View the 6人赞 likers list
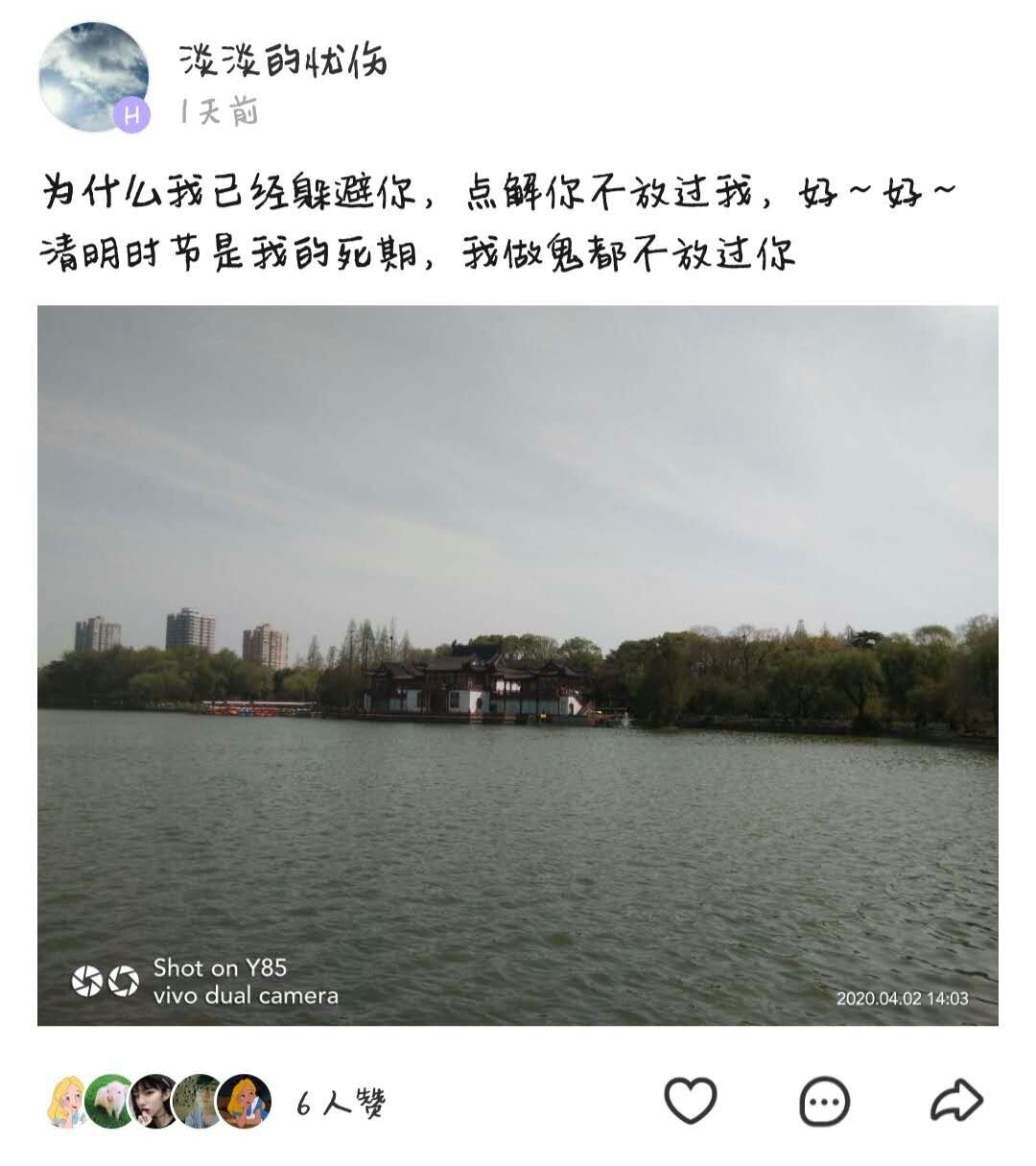The height and width of the screenshot is (1166, 1036). (341, 1104)
